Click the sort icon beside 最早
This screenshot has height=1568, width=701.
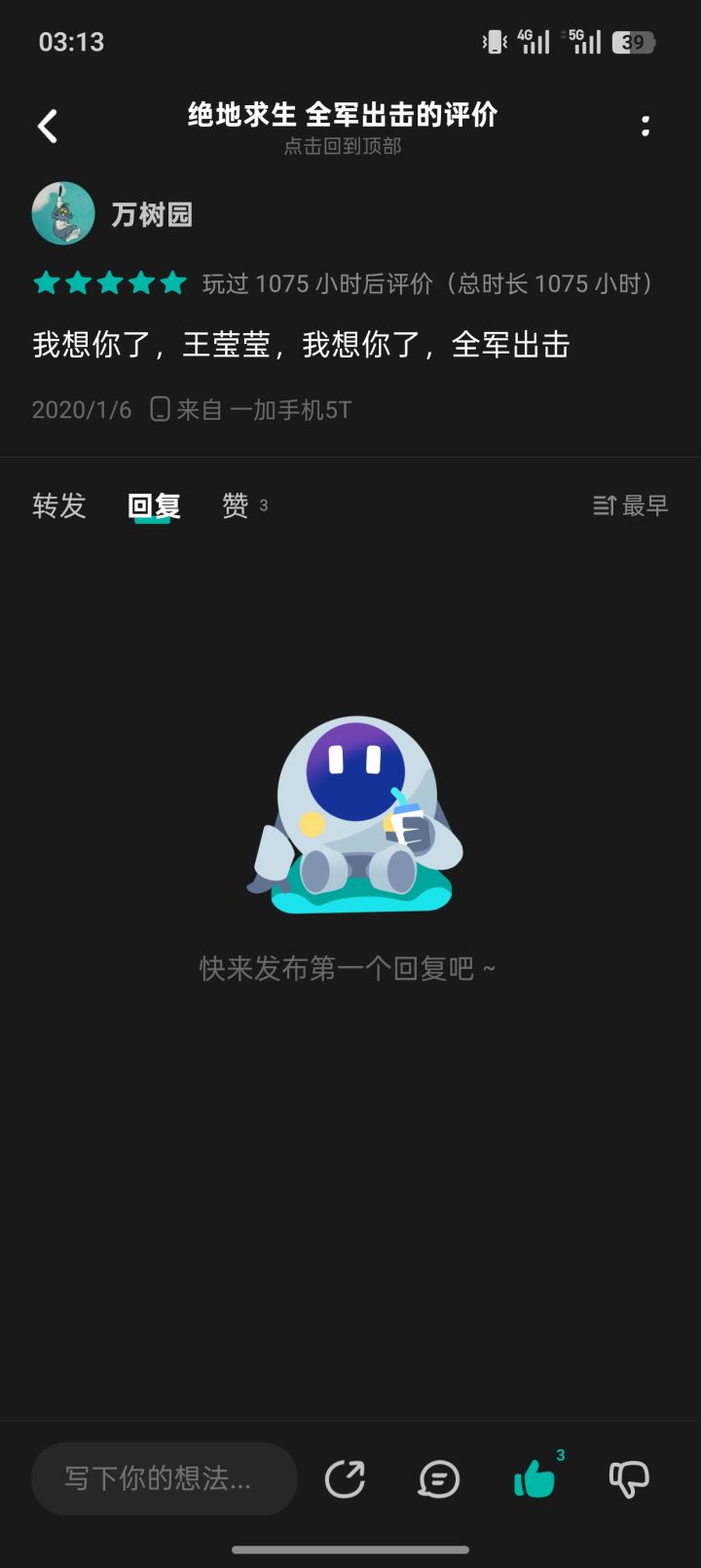click(604, 505)
